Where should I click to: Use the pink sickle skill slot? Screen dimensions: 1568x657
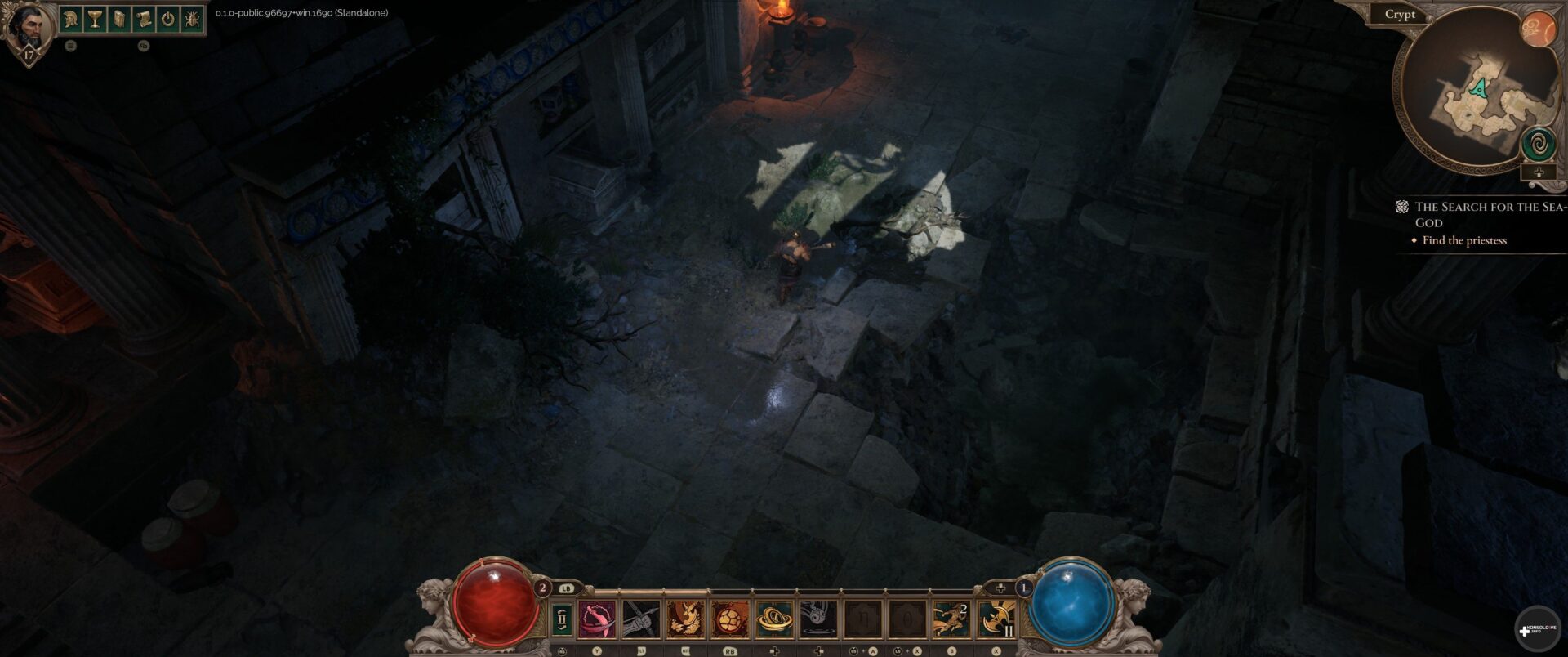598,619
